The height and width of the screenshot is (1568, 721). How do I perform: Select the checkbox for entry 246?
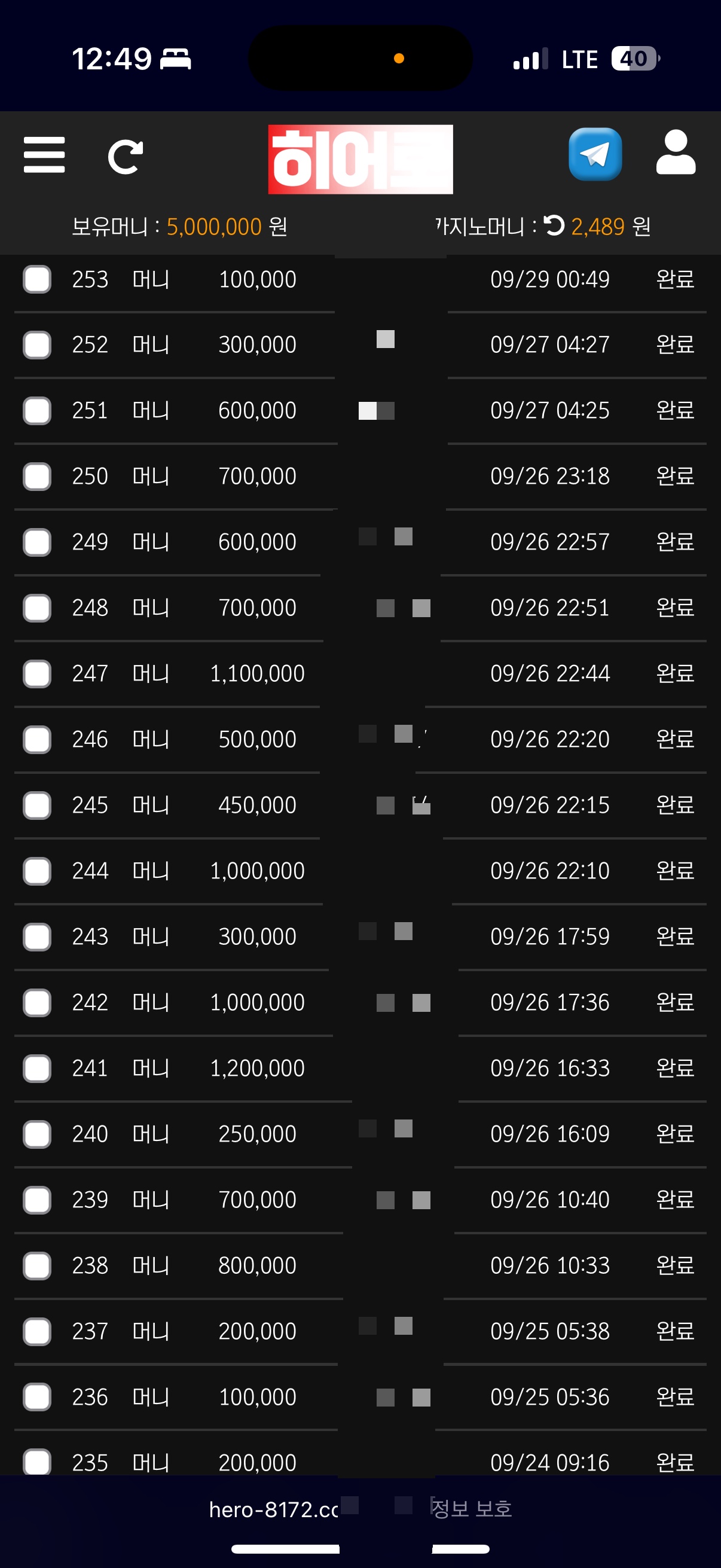pos(37,740)
